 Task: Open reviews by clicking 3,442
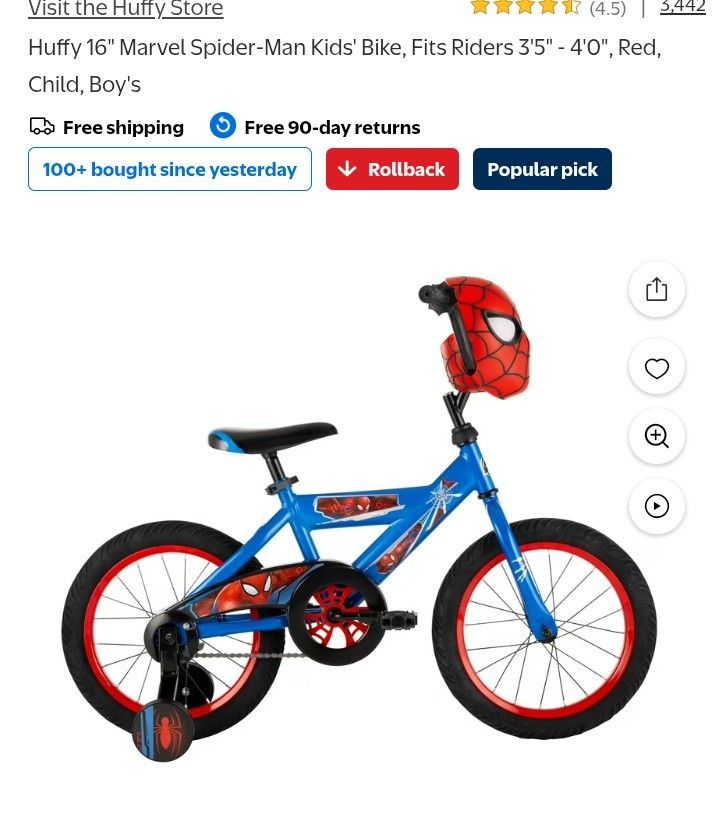pyautogui.click(x=682, y=7)
